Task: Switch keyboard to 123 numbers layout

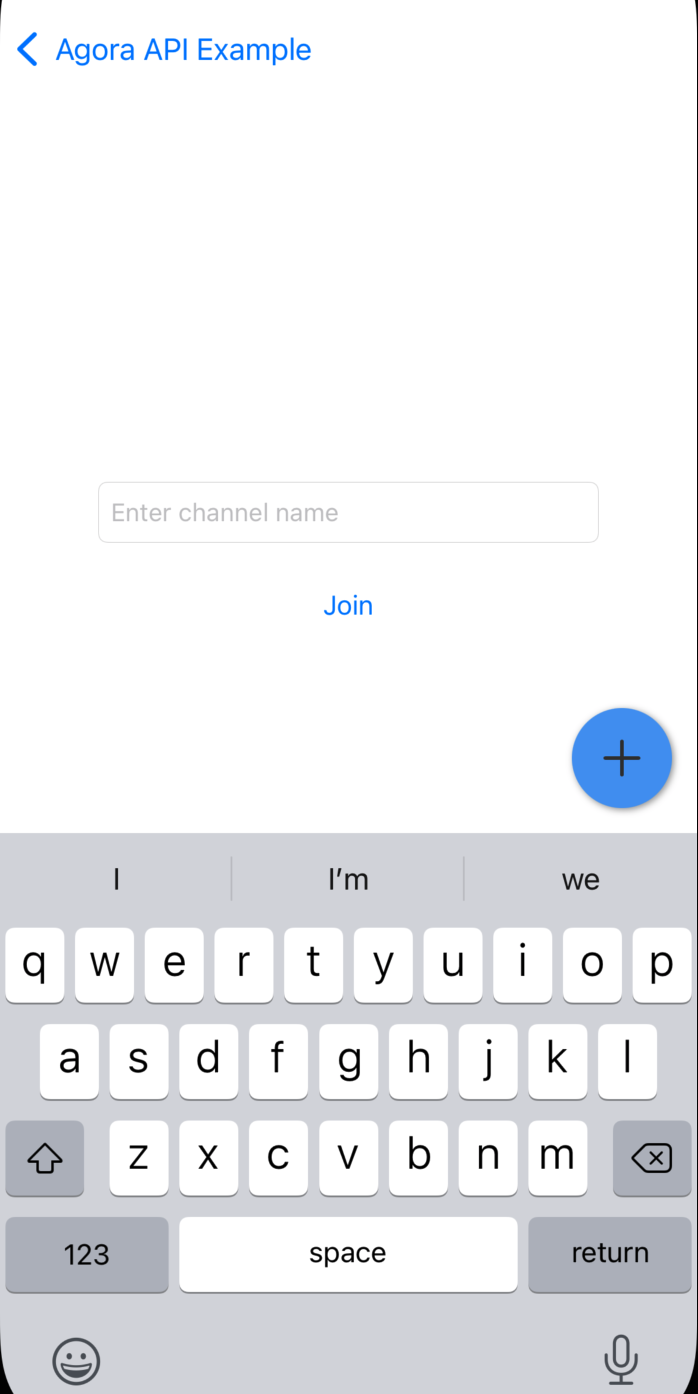Action: (87, 1254)
